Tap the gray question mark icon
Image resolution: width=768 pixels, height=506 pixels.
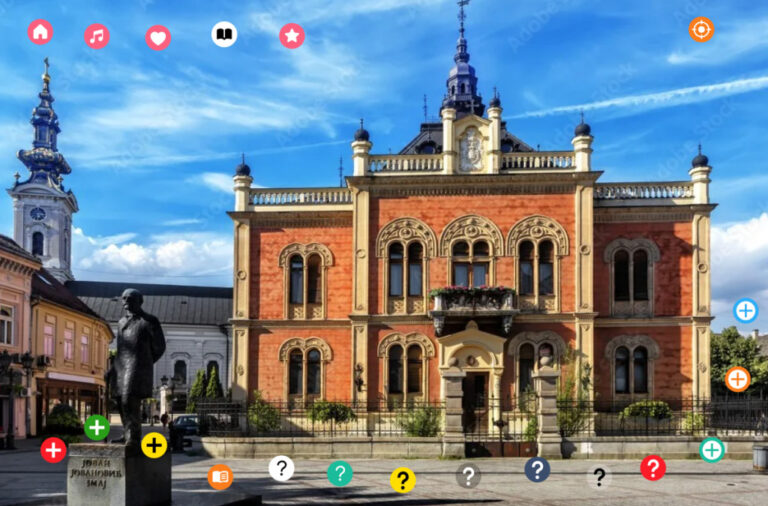468,476
